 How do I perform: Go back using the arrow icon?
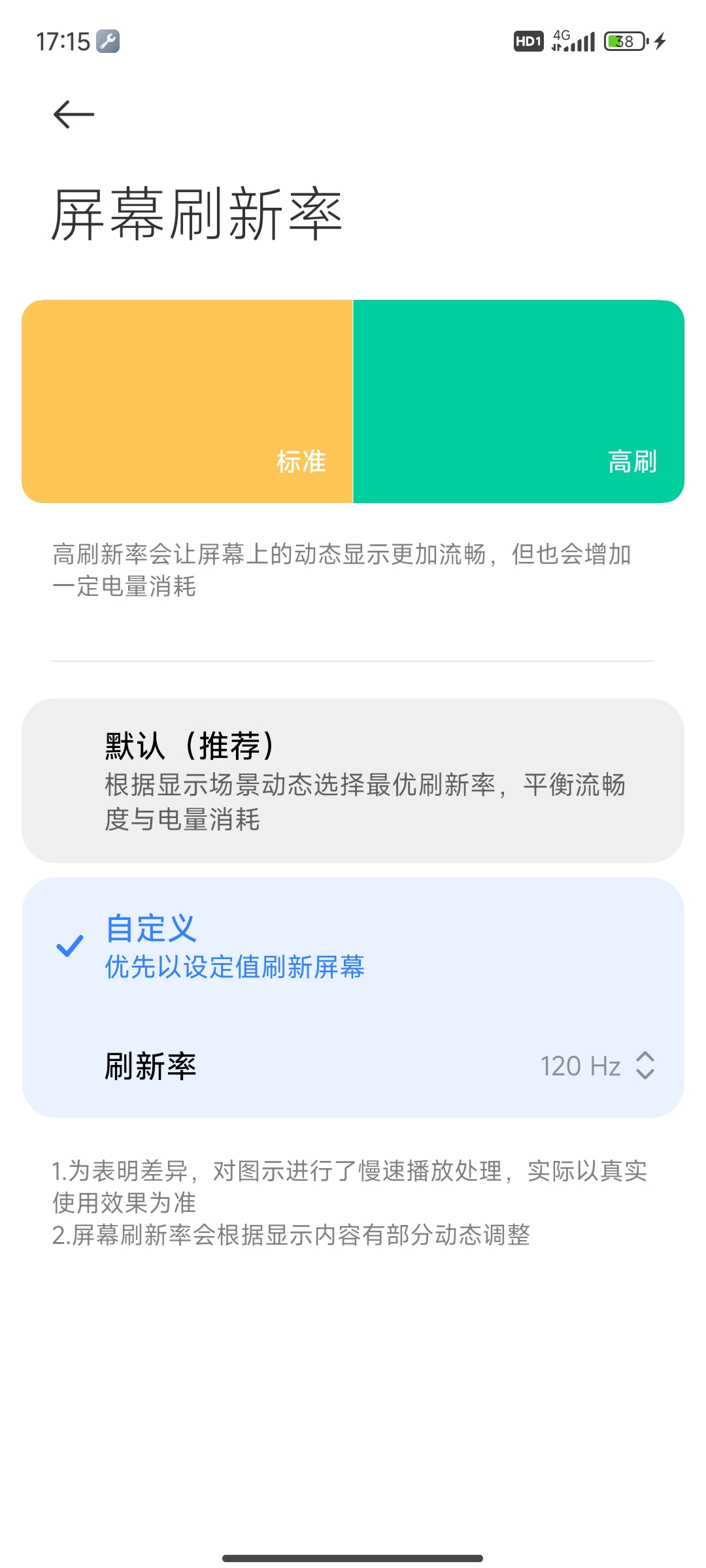(x=74, y=114)
